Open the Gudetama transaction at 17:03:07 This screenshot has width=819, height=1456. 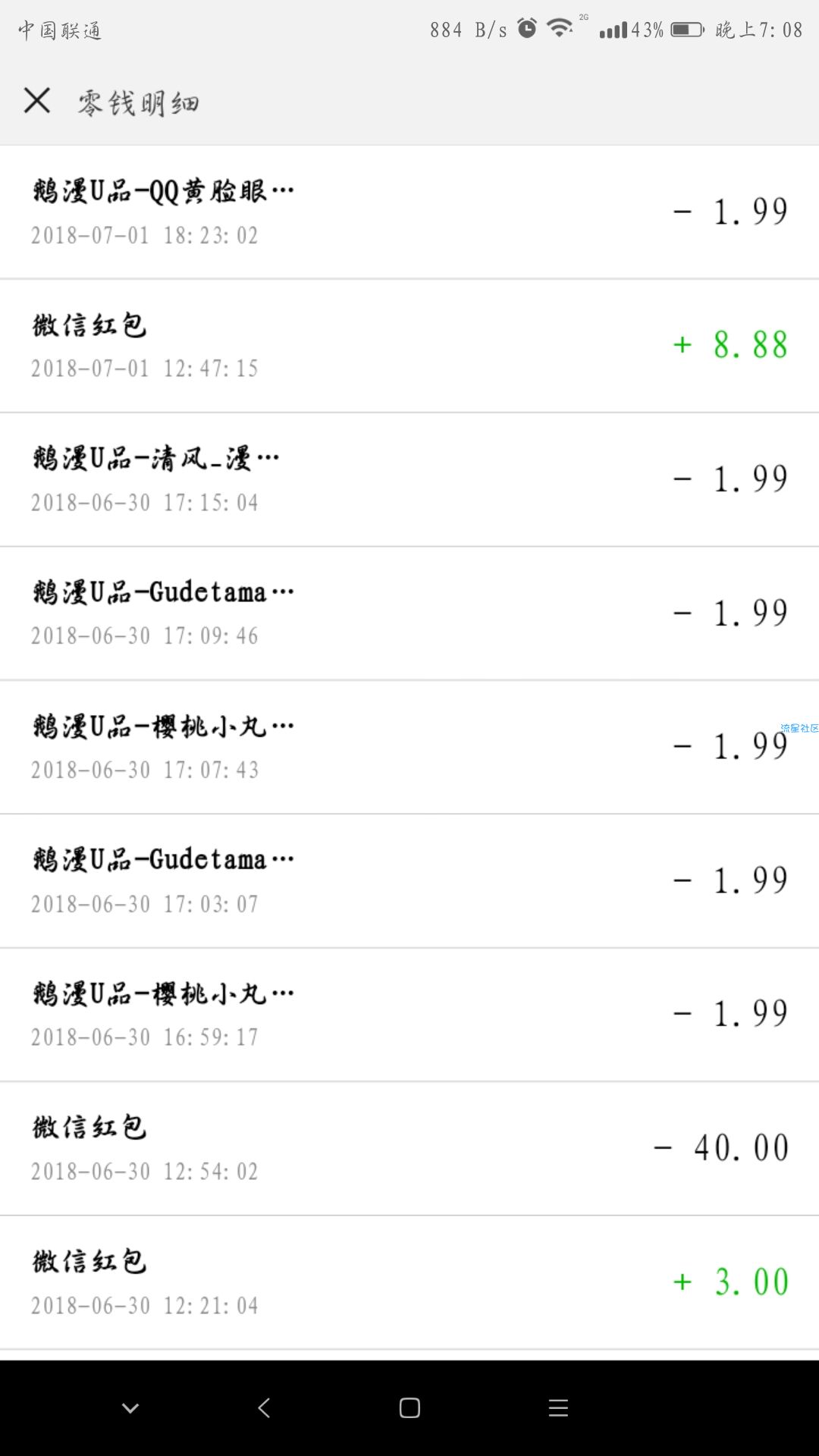click(x=409, y=880)
